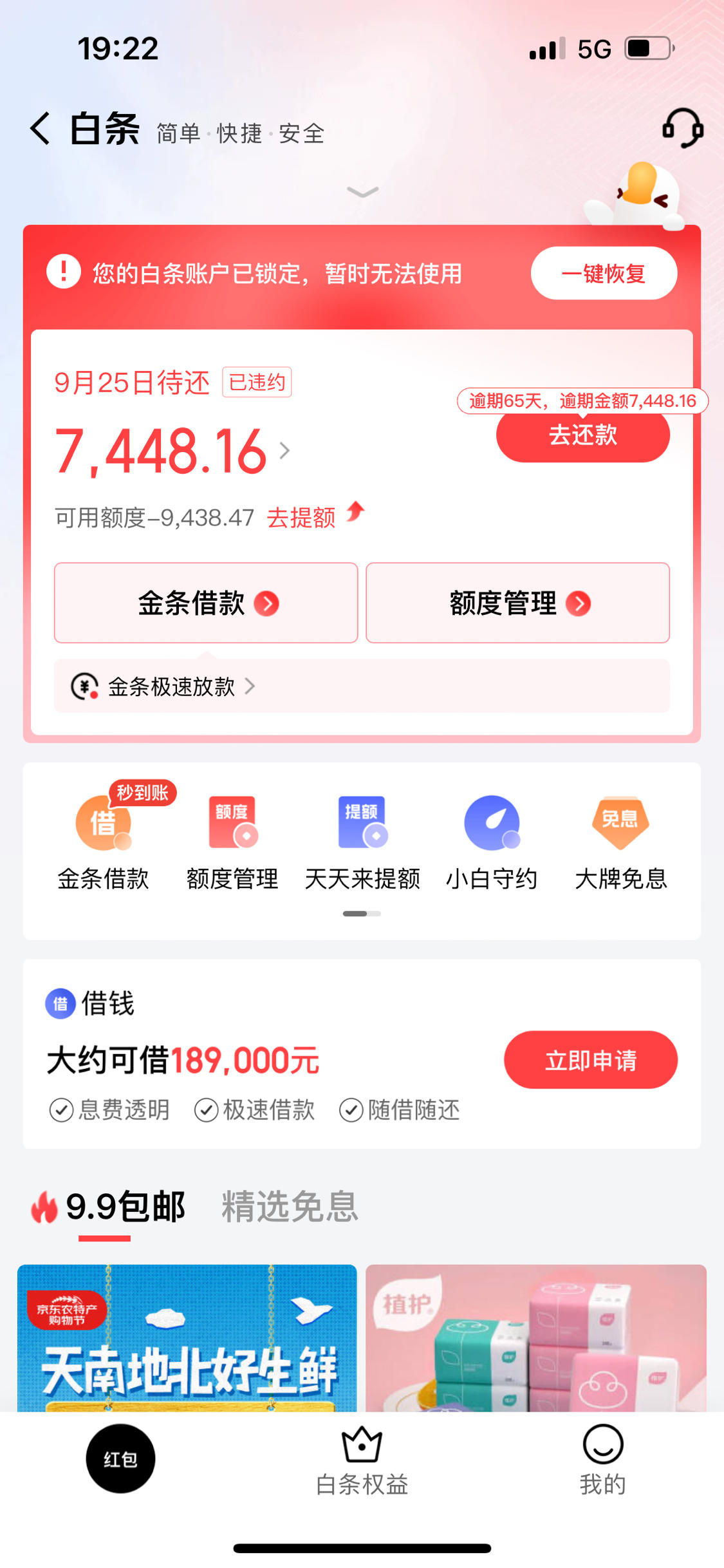Open customer service headset icon
Image resolution: width=724 pixels, height=1568 pixels.
(x=682, y=128)
